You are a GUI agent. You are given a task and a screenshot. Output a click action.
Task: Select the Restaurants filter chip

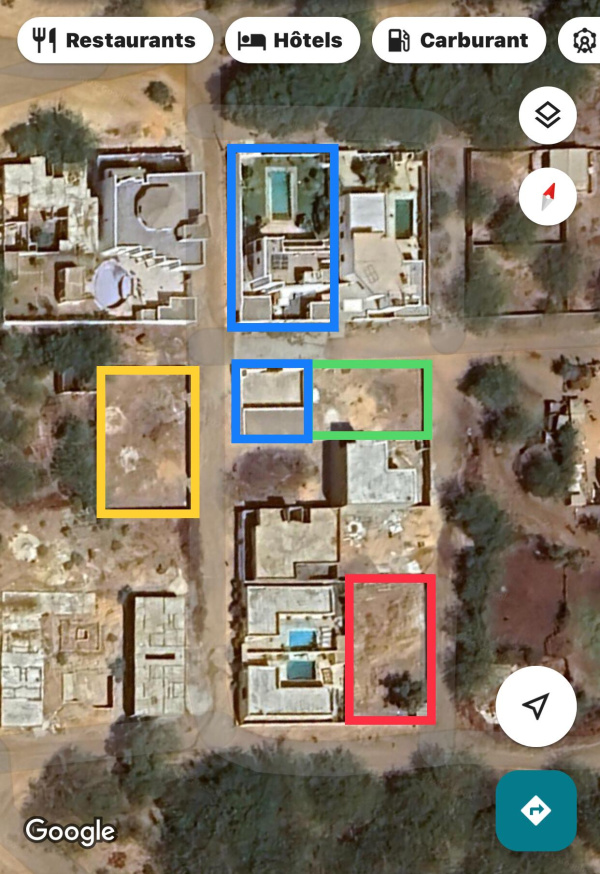point(115,41)
